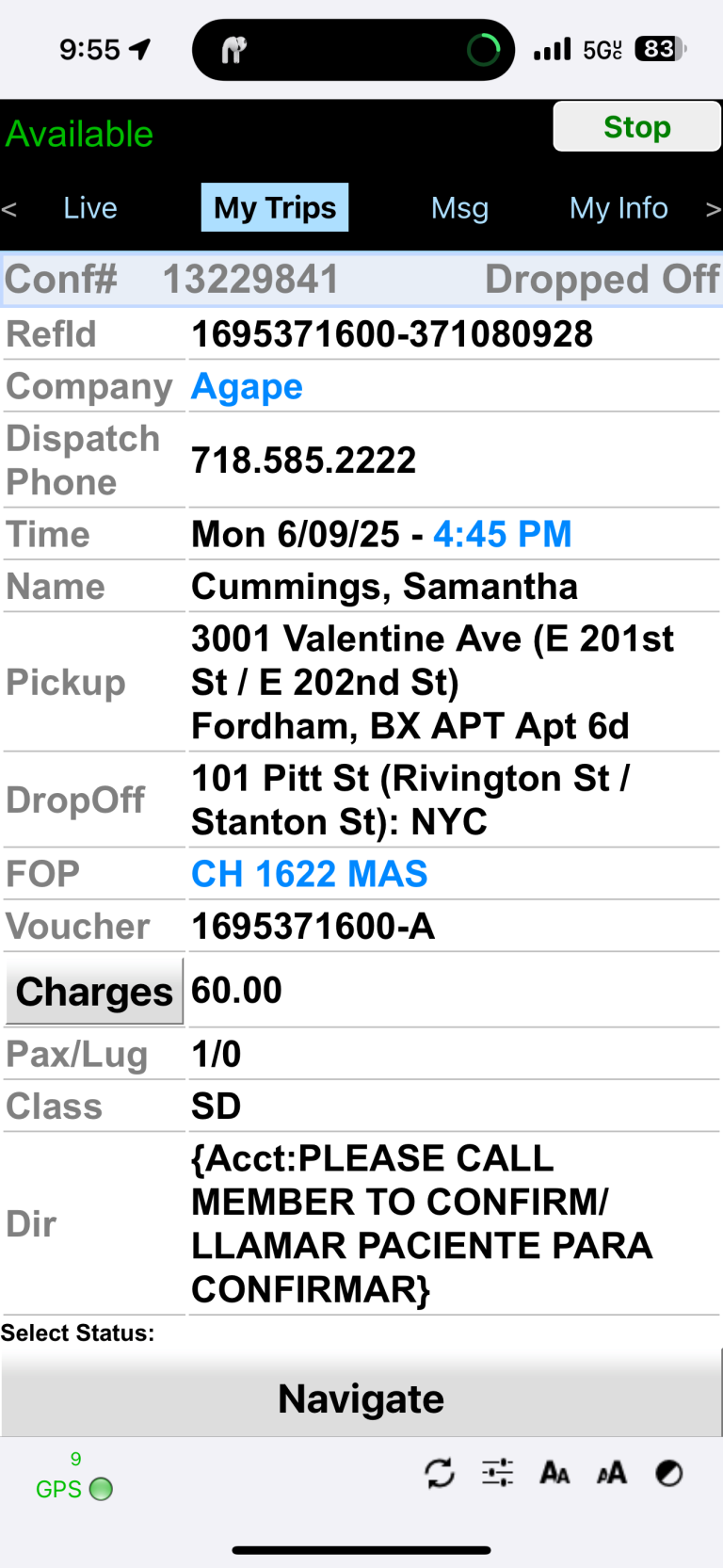
Task: Start navigation with the Navigate button
Action: point(361,1398)
